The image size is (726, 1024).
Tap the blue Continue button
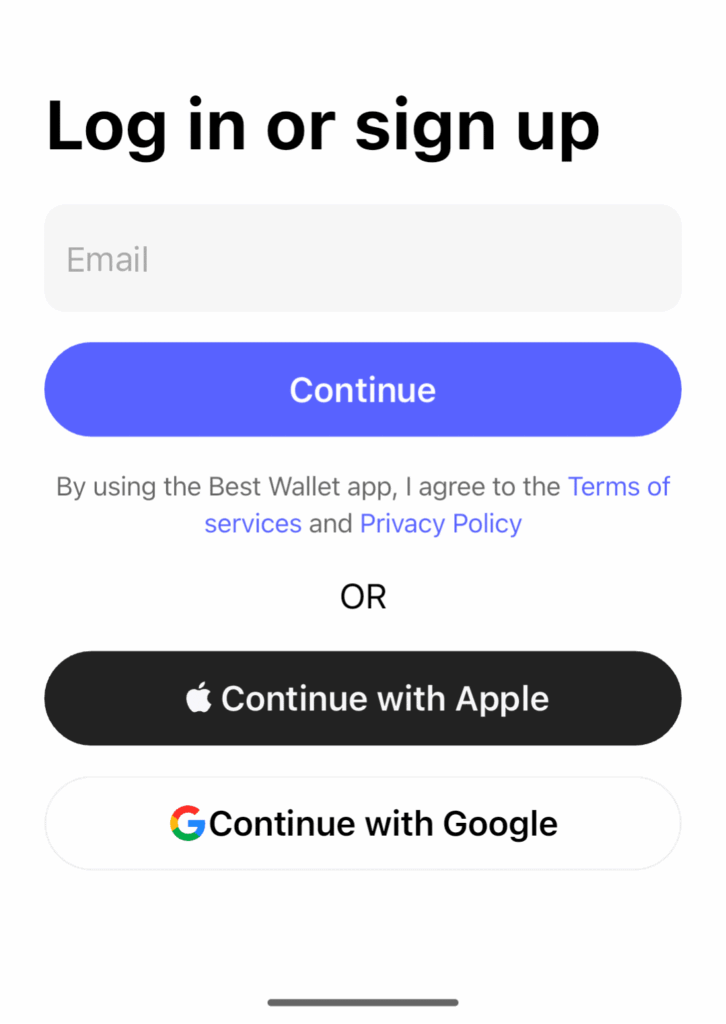pyautogui.click(x=362, y=389)
